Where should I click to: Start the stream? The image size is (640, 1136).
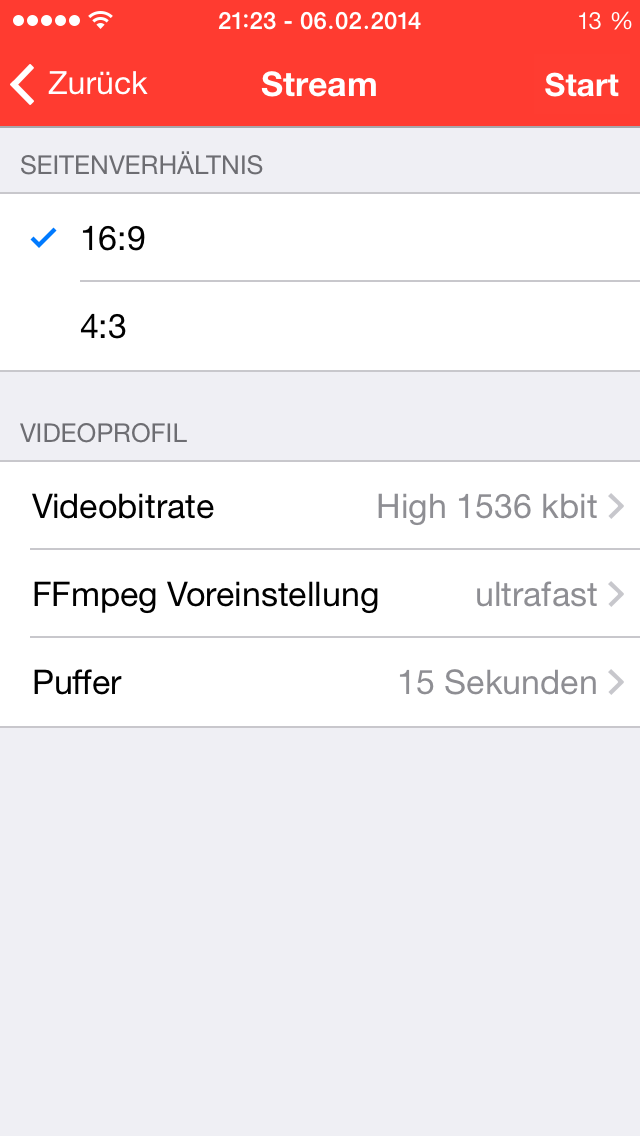581,85
